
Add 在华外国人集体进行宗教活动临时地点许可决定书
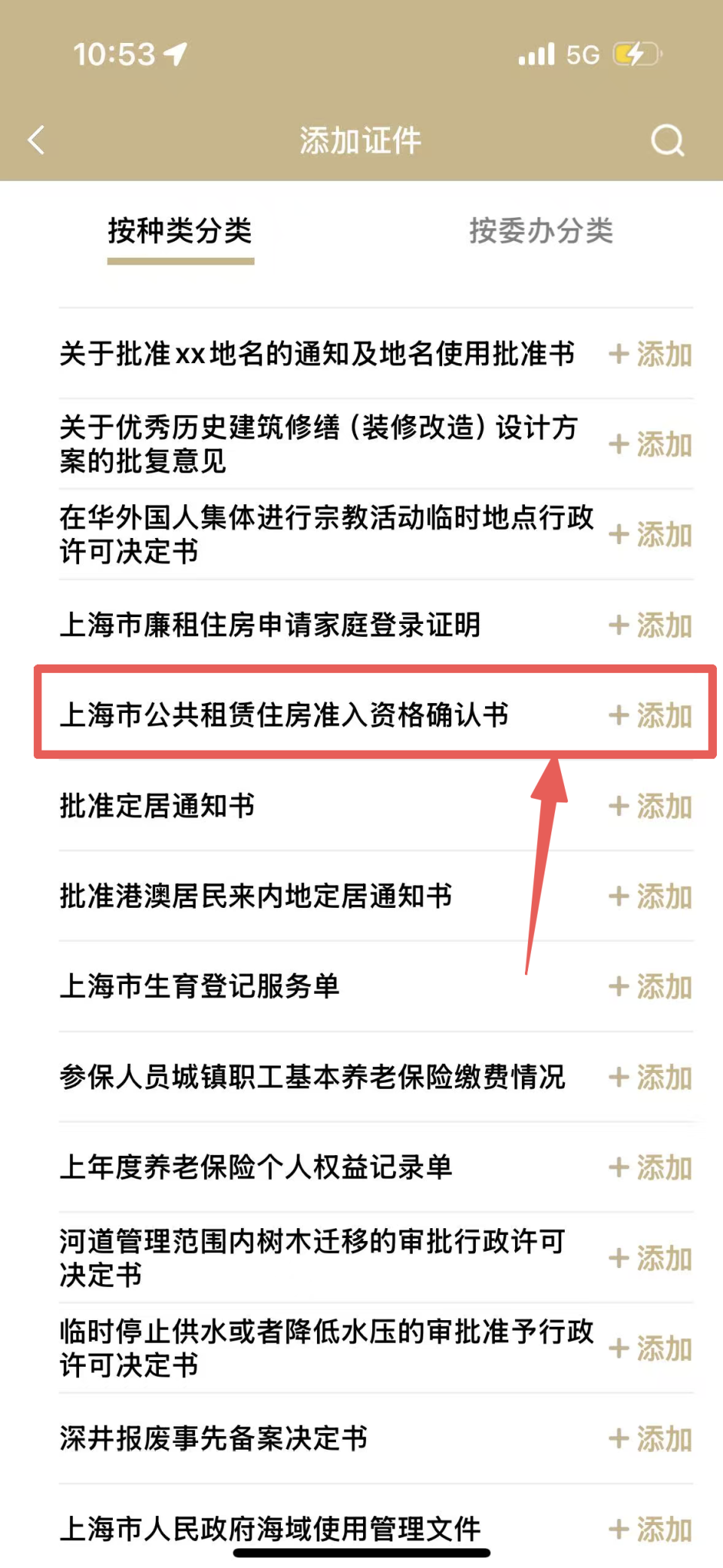651,535
